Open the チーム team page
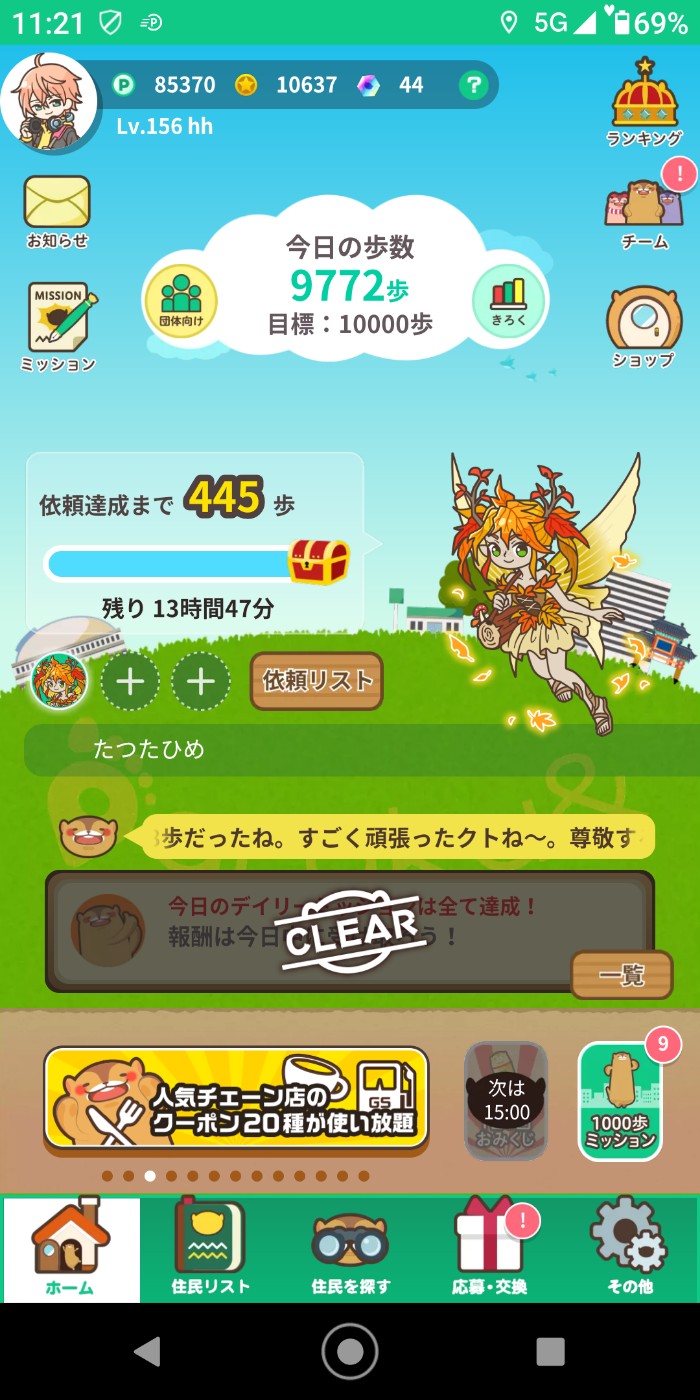 click(x=644, y=210)
